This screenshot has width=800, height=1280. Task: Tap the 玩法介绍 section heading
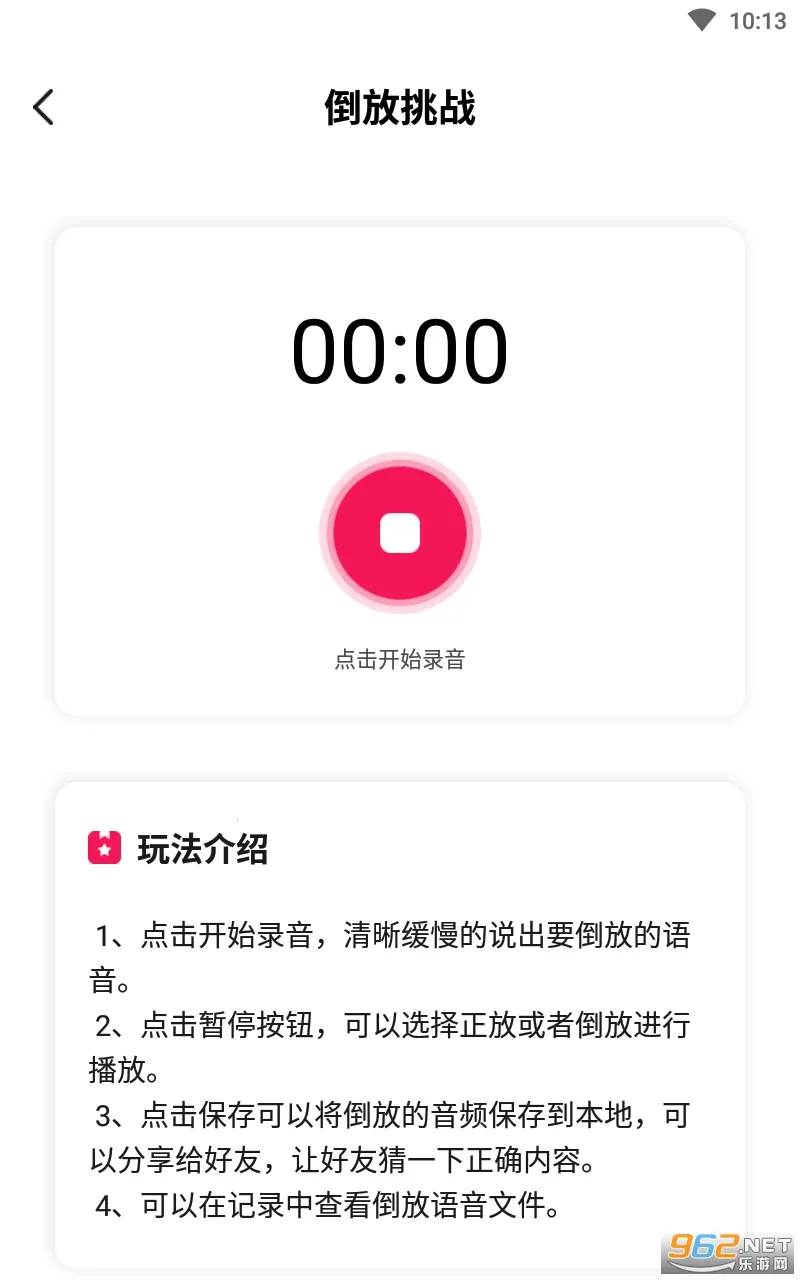point(201,848)
